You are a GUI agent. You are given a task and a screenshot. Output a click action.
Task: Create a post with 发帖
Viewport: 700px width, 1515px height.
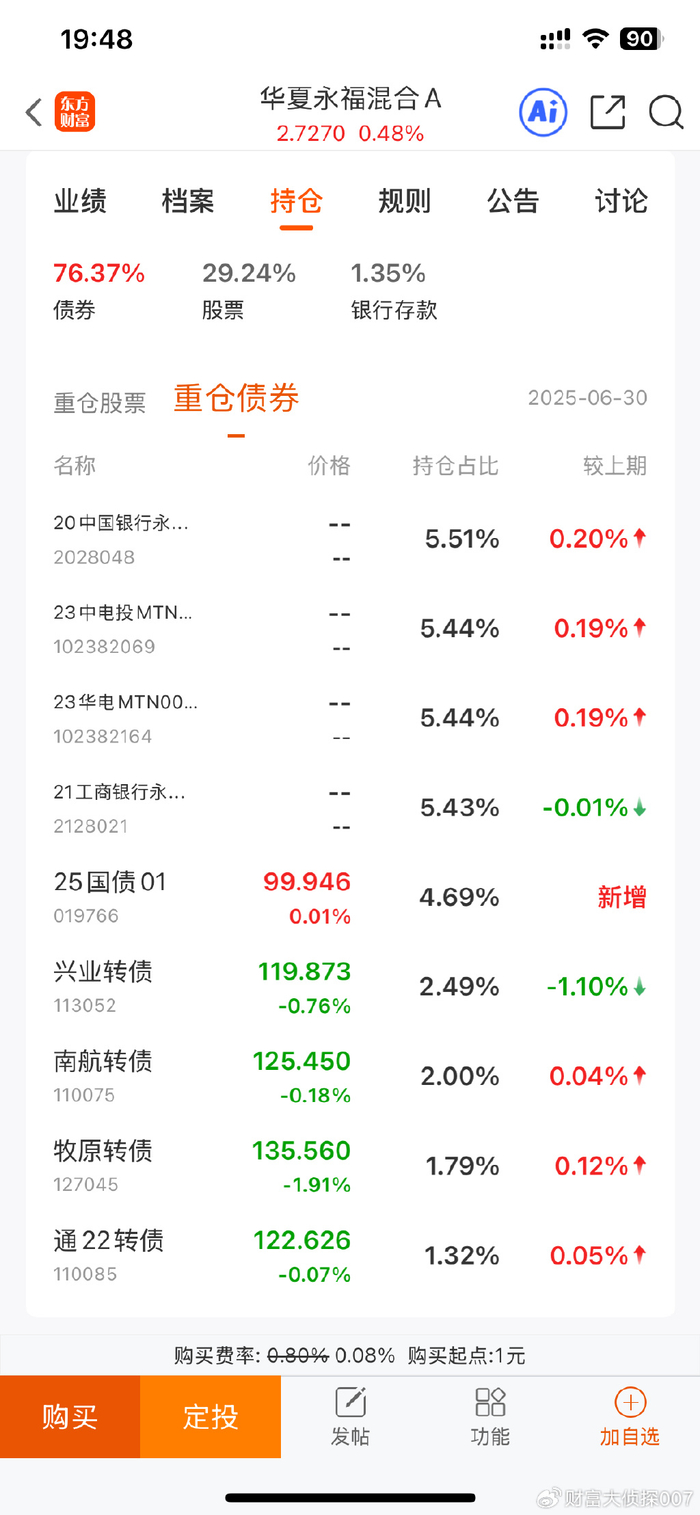[x=350, y=1417]
